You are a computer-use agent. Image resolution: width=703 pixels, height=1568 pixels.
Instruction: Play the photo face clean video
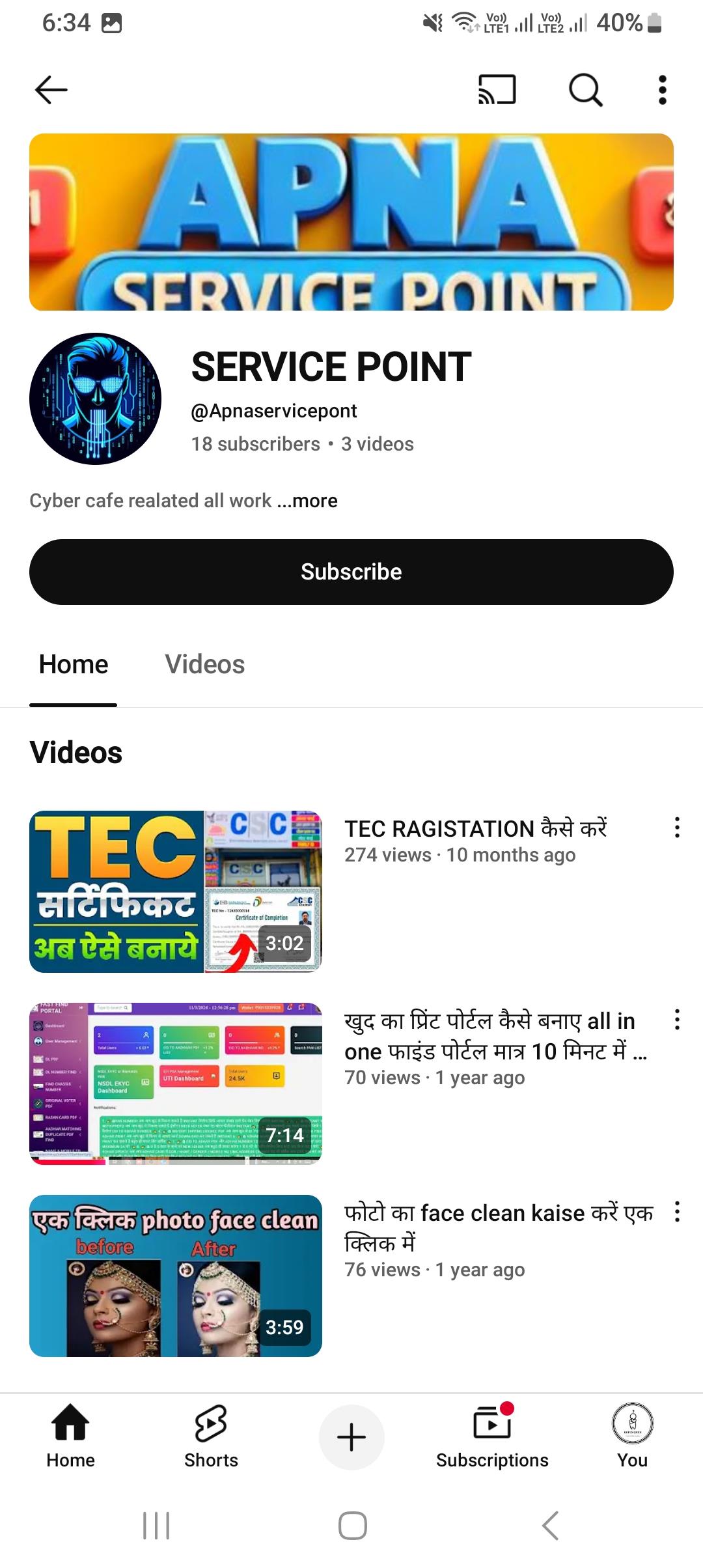click(176, 1276)
